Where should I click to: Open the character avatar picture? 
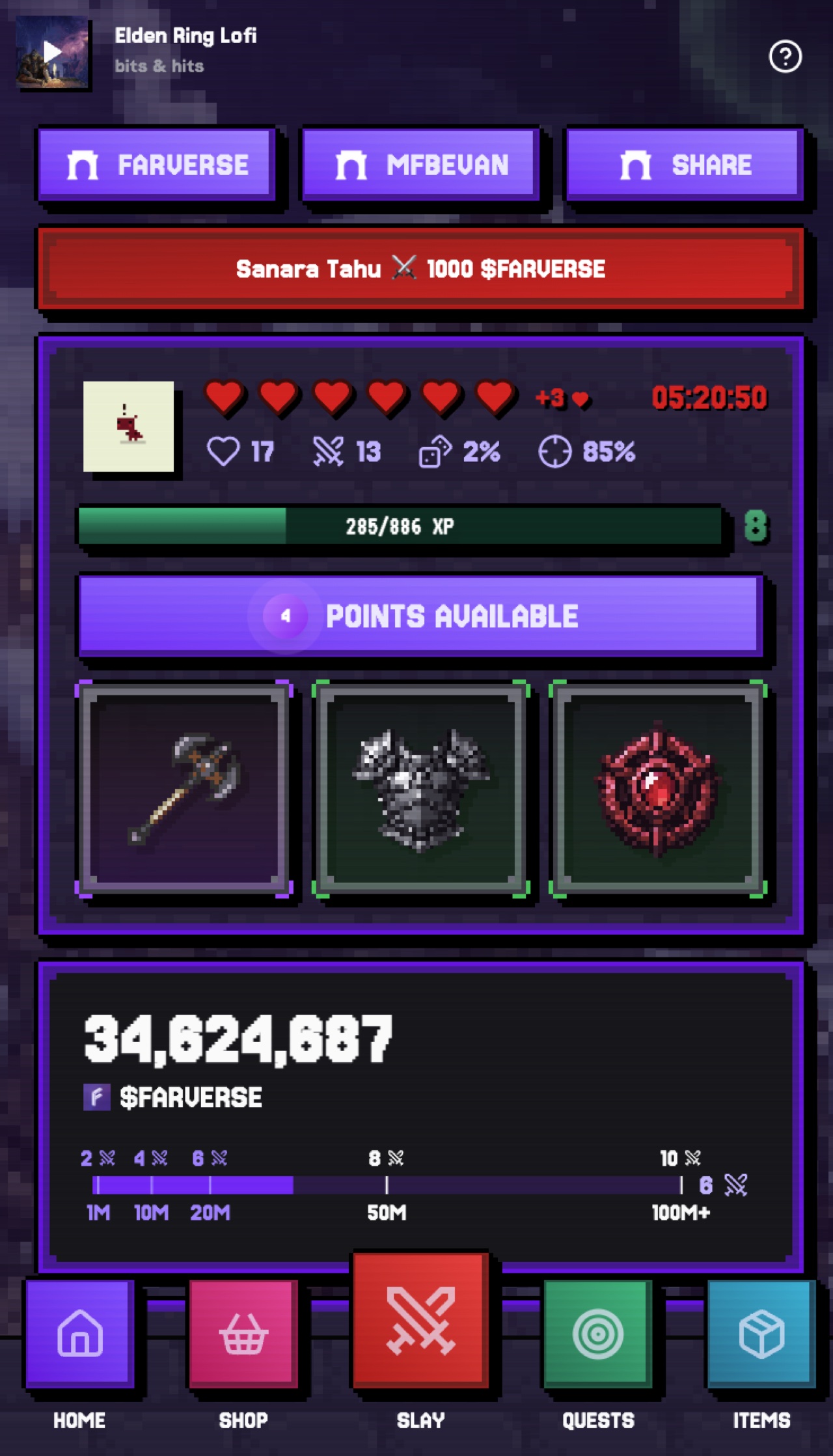[129, 426]
